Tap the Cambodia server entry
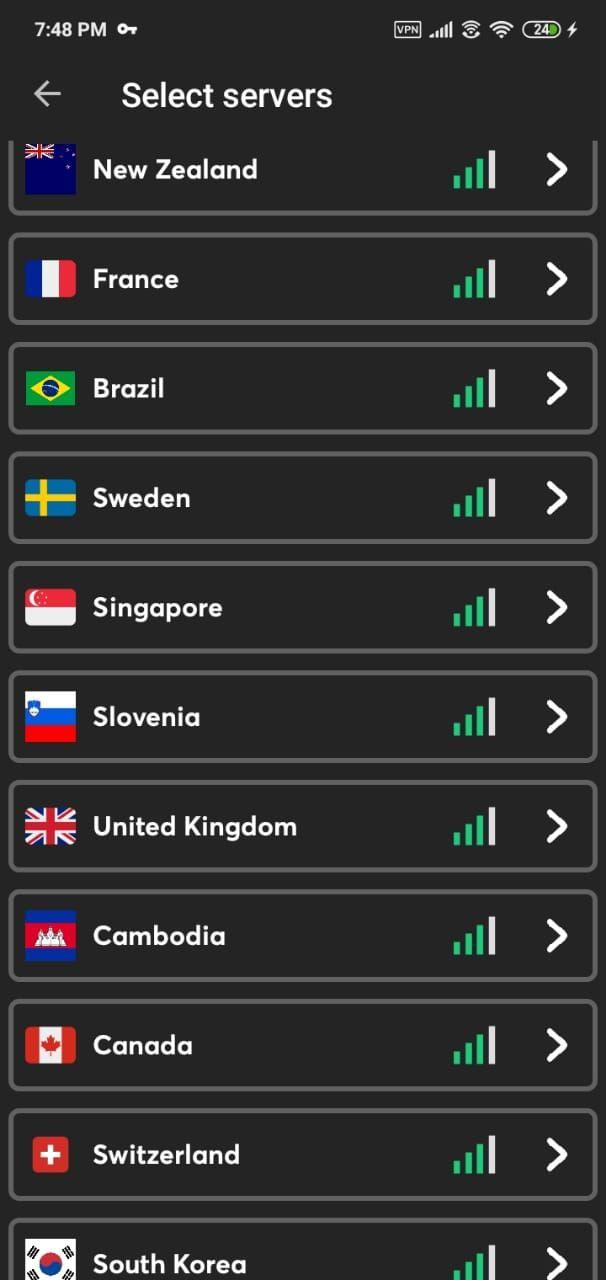Image resolution: width=606 pixels, height=1280 pixels. [x=302, y=936]
